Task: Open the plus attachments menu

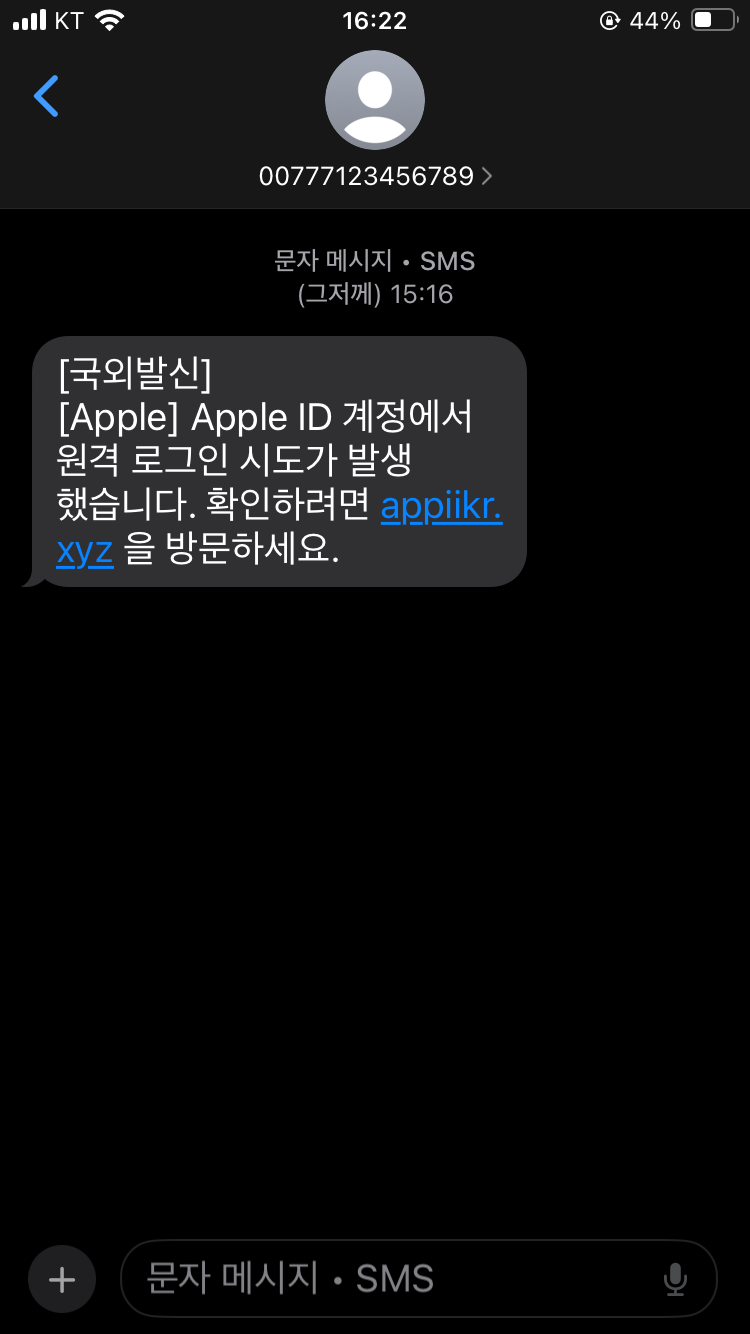Action: click(62, 1279)
